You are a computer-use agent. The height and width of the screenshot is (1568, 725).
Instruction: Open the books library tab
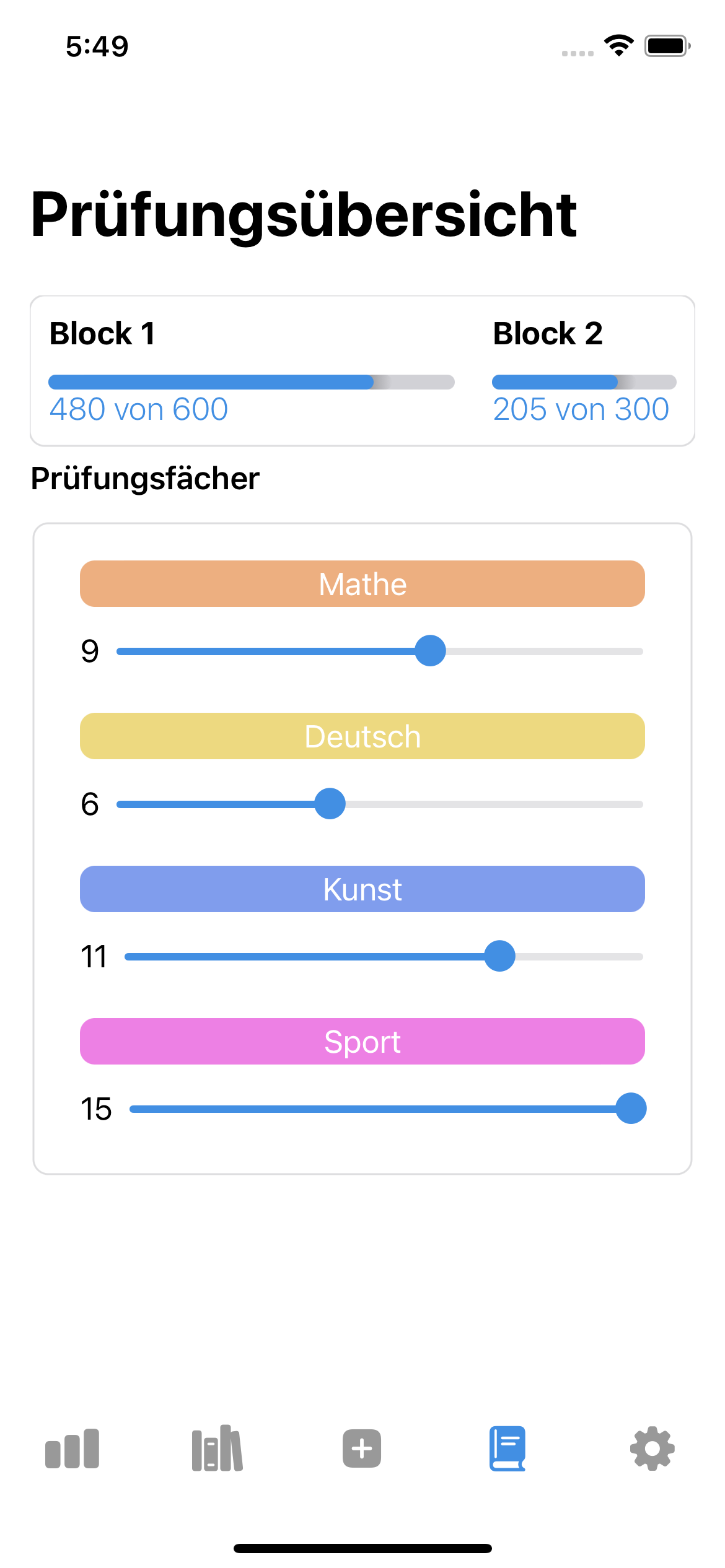[x=217, y=1448]
